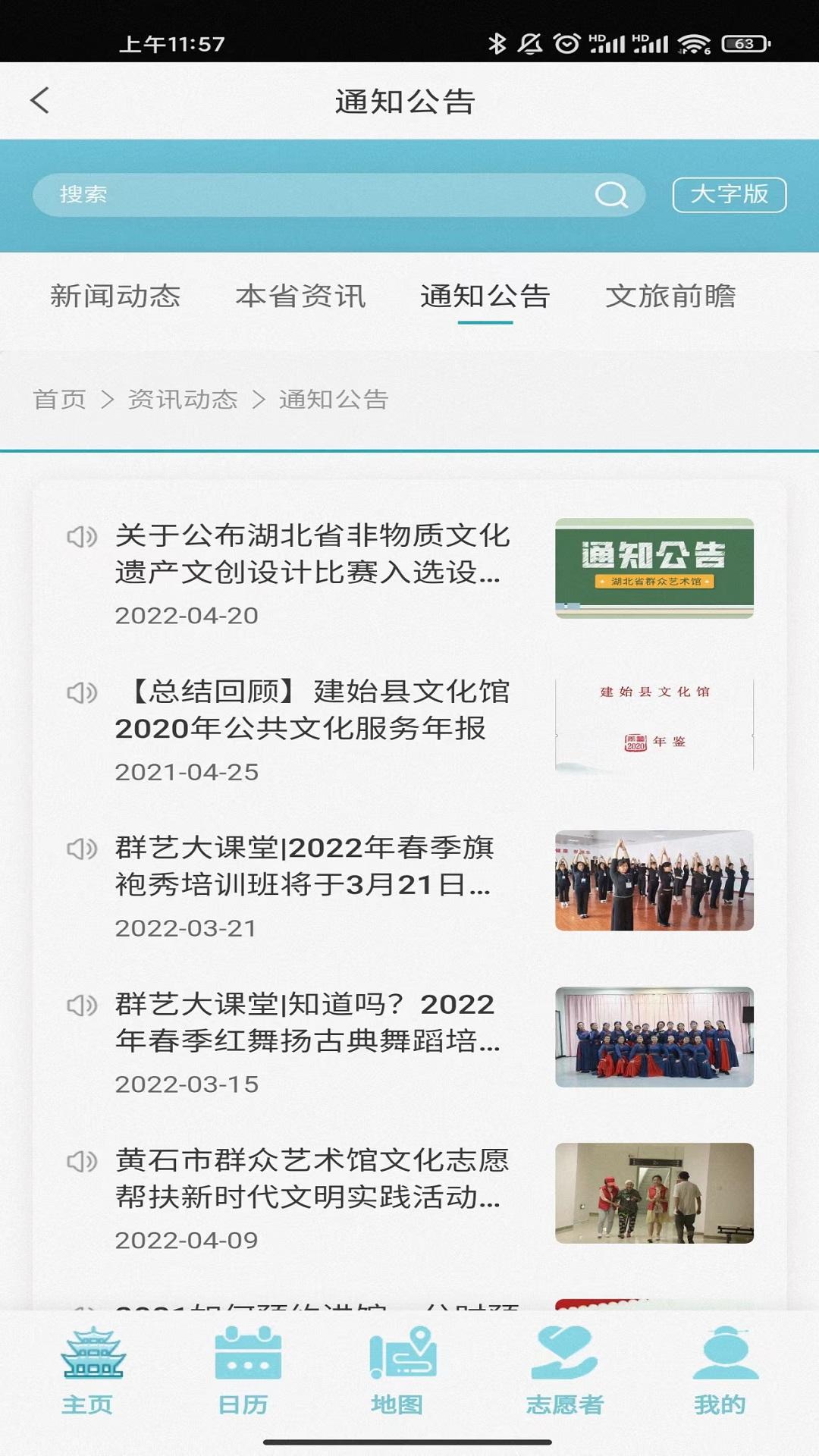Switch to the 新闻动态 tab

115,297
